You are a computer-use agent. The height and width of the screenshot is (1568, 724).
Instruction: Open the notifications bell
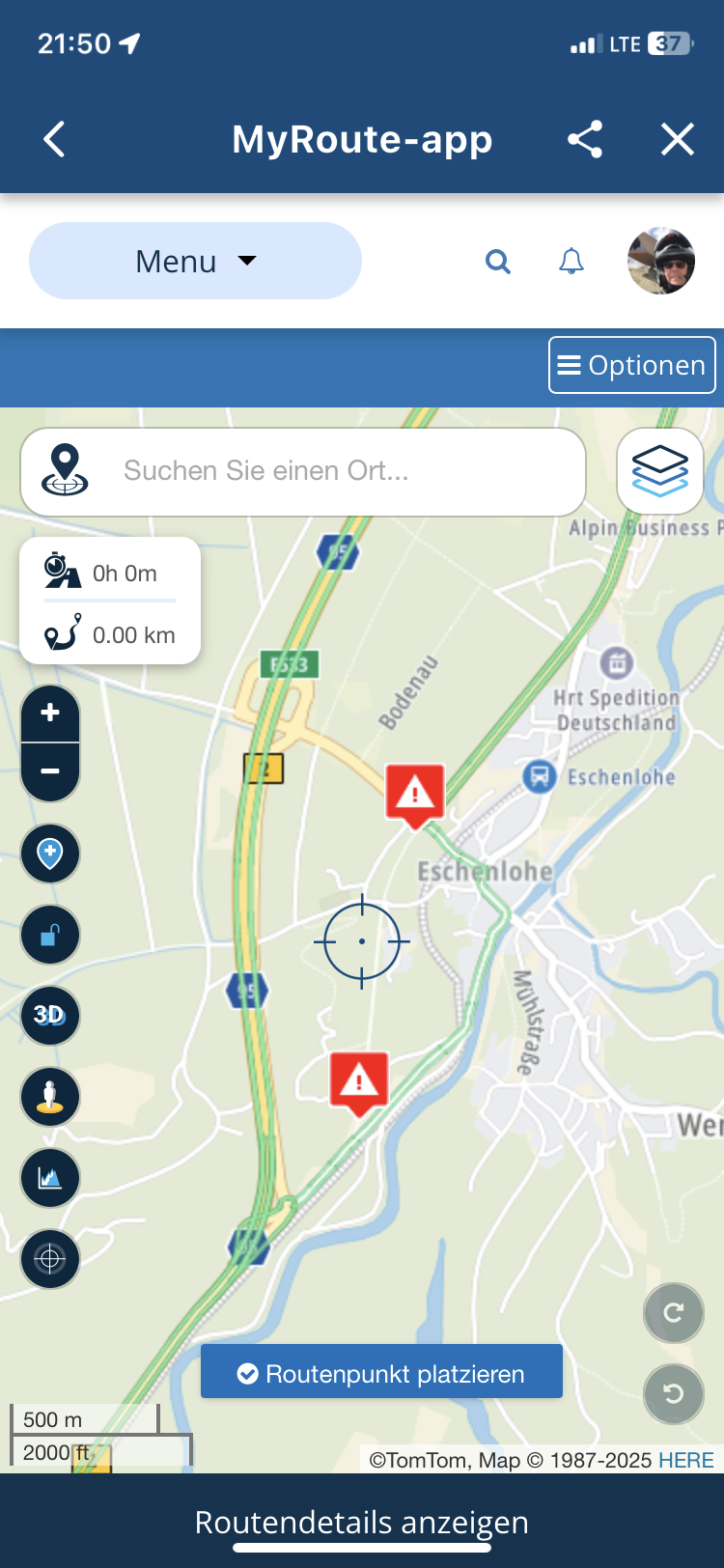click(571, 261)
